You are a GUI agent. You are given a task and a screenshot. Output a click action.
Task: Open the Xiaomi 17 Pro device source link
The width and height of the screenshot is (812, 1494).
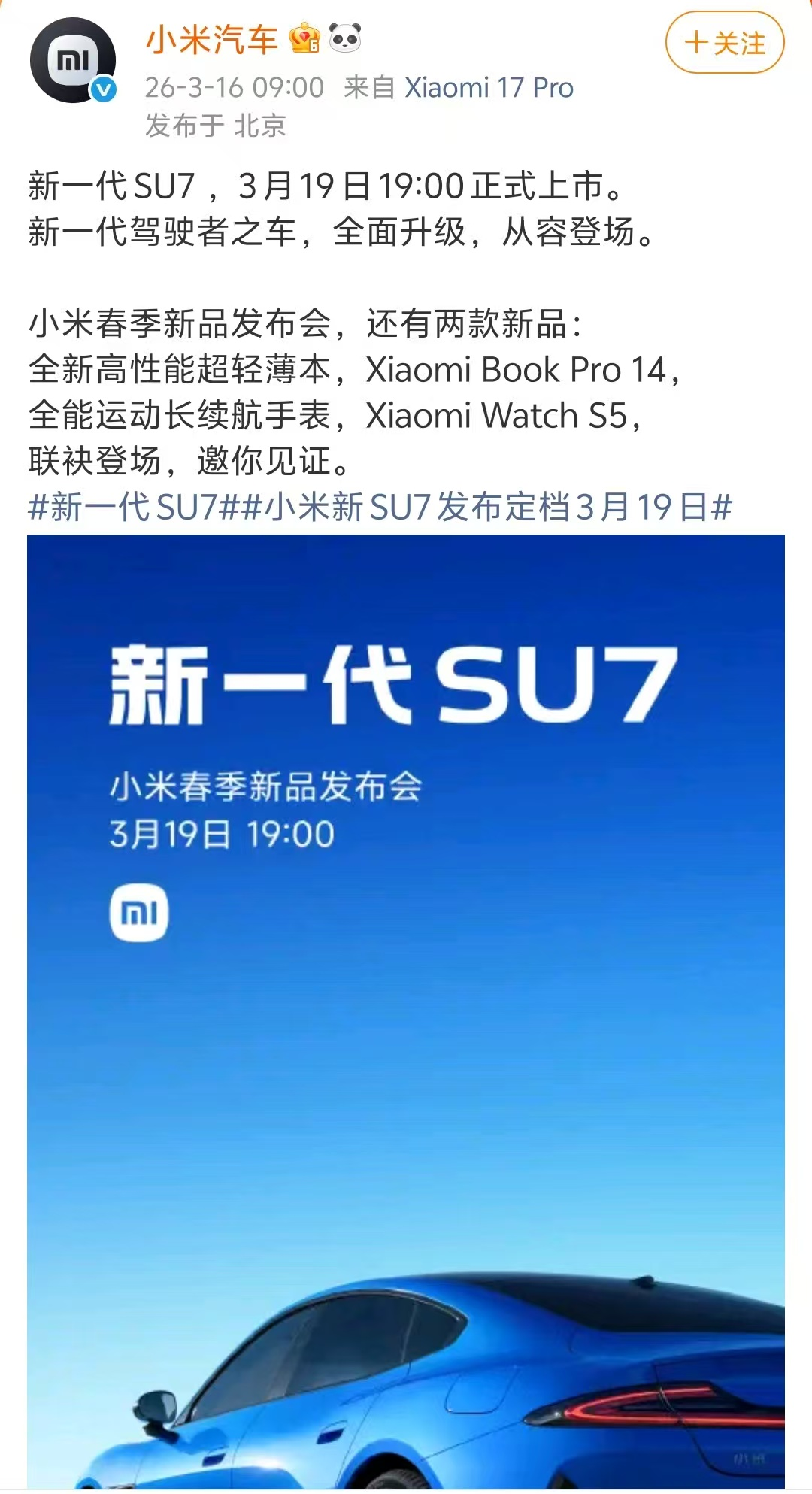489,88
